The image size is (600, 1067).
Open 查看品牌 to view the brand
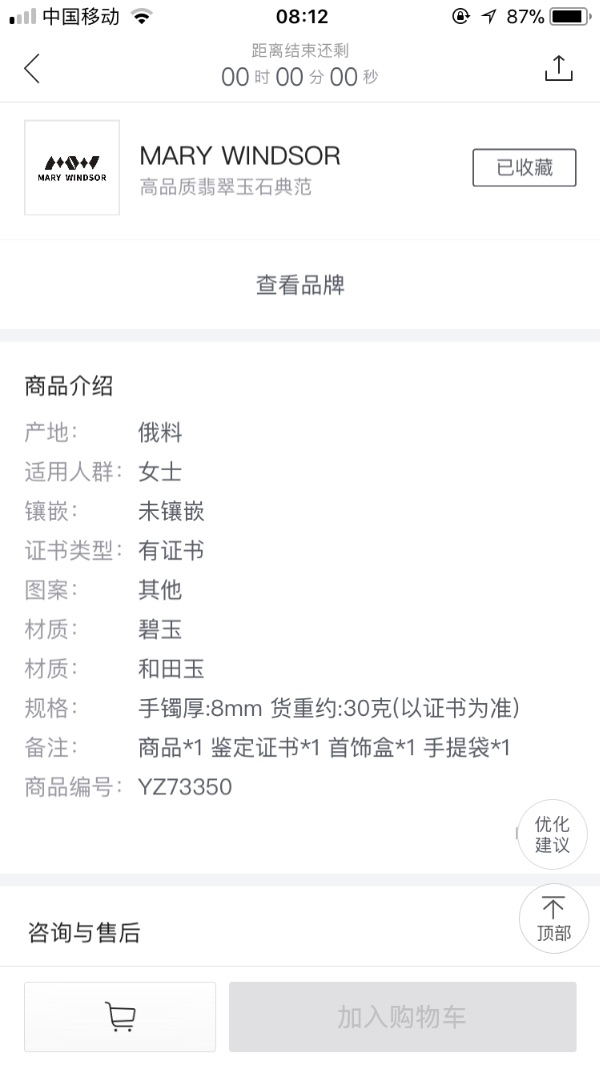tap(300, 284)
